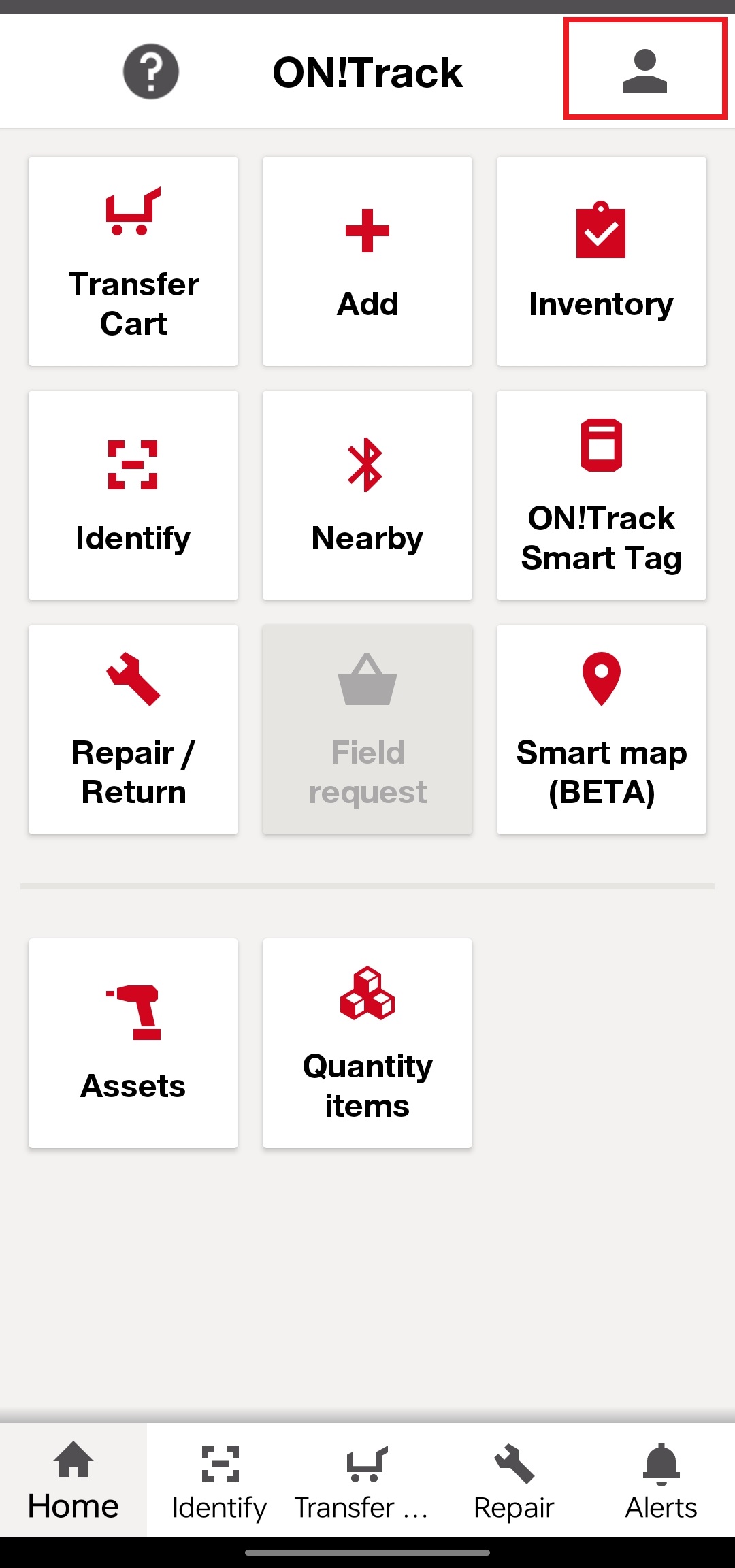Tap the disabled Field request tile
The image size is (735, 1568).
367,730
